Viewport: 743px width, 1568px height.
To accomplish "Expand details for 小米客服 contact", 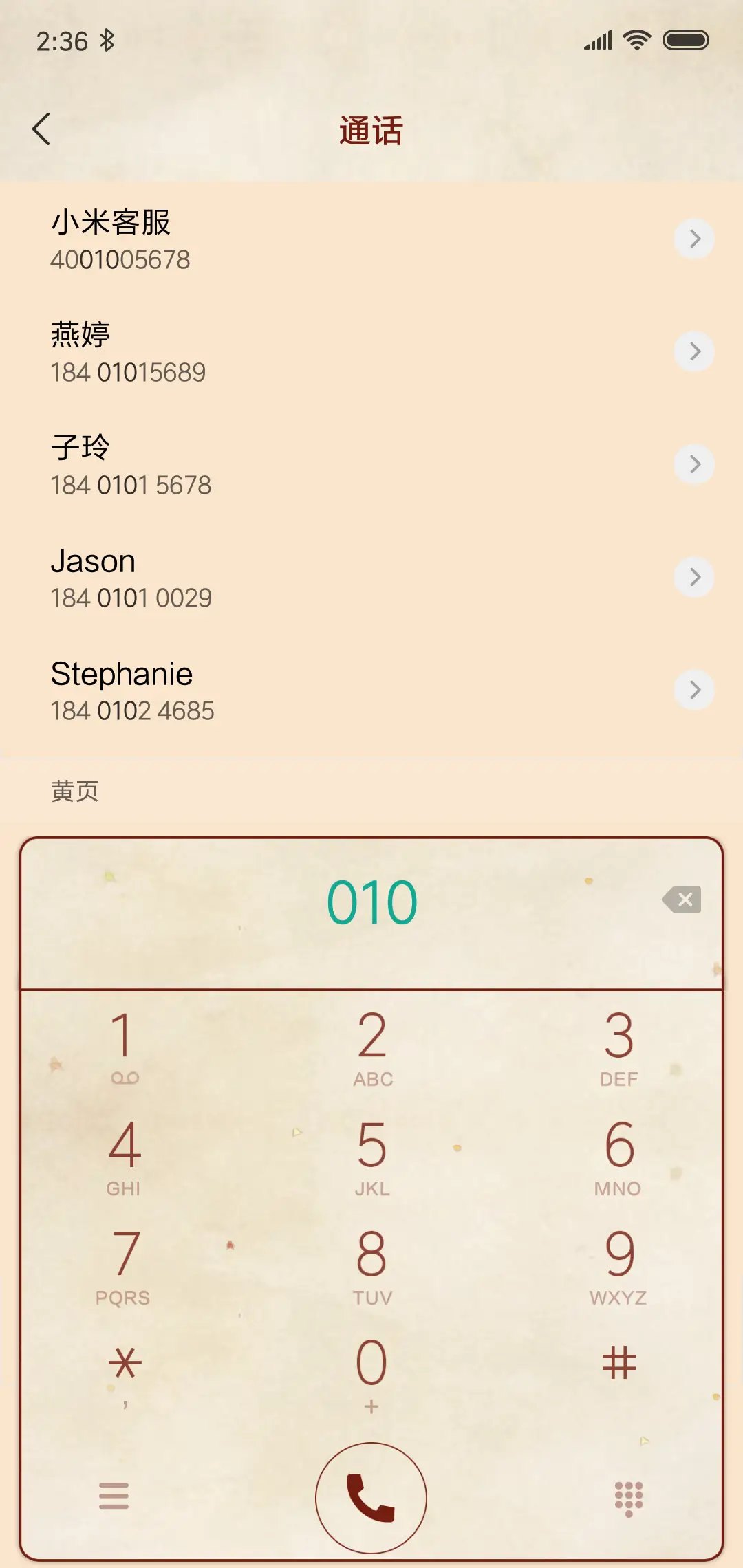I will point(694,239).
